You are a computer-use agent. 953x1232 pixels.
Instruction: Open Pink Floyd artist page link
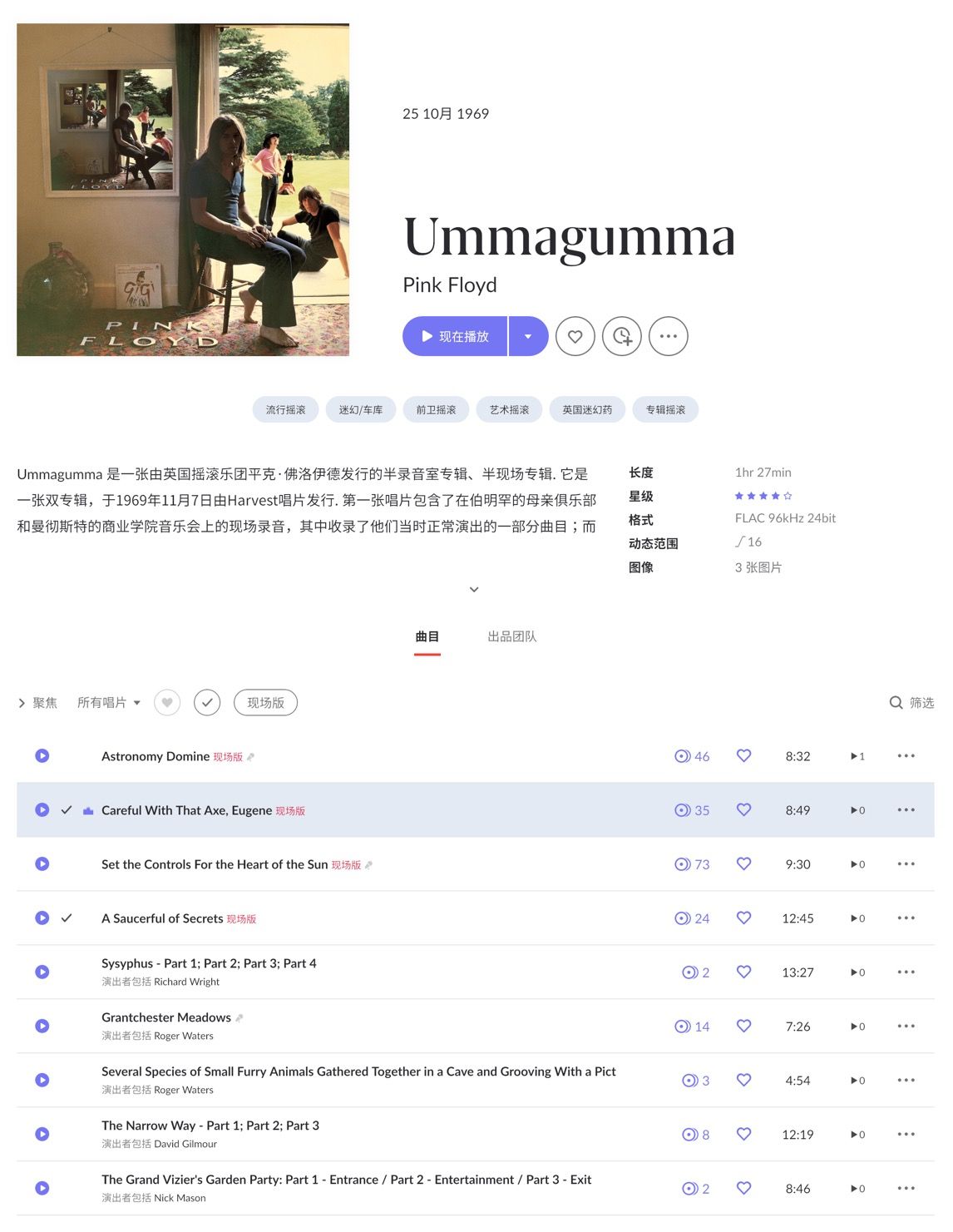[x=449, y=284]
